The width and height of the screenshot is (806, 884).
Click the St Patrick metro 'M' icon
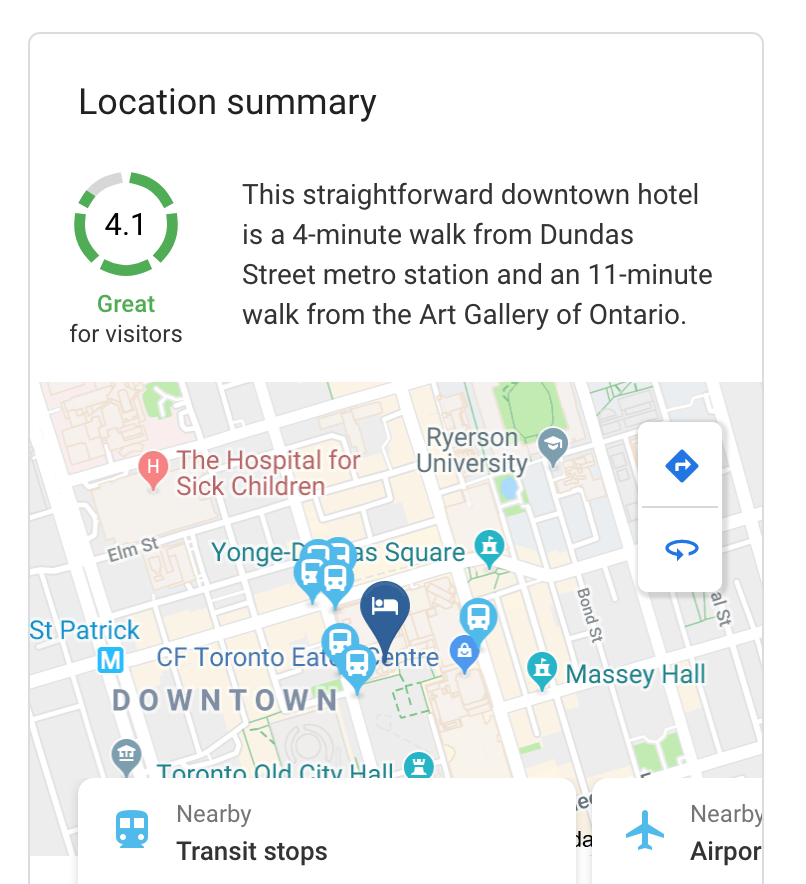(111, 660)
